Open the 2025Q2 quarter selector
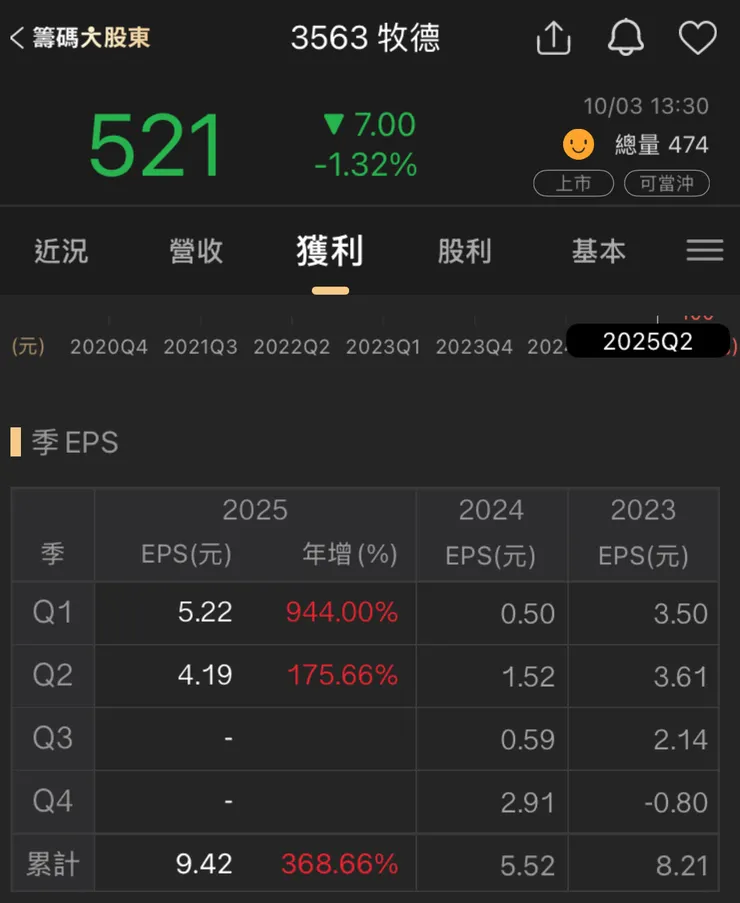This screenshot has width=740, height=903. click(649, 341)
